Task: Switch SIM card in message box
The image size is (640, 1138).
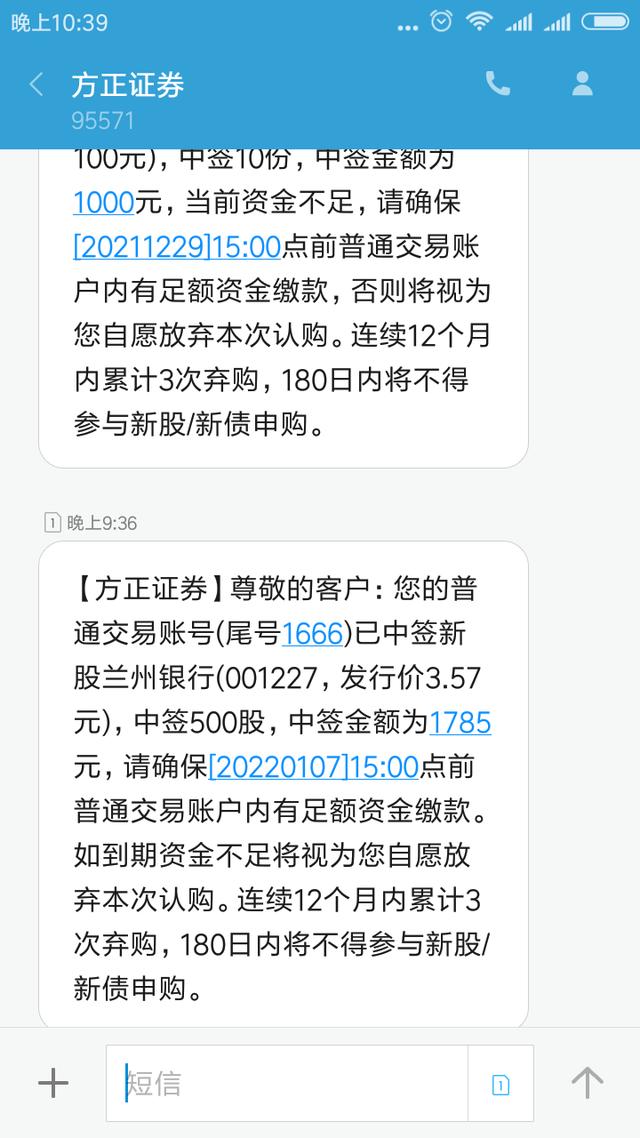Action: point(501,1084)
